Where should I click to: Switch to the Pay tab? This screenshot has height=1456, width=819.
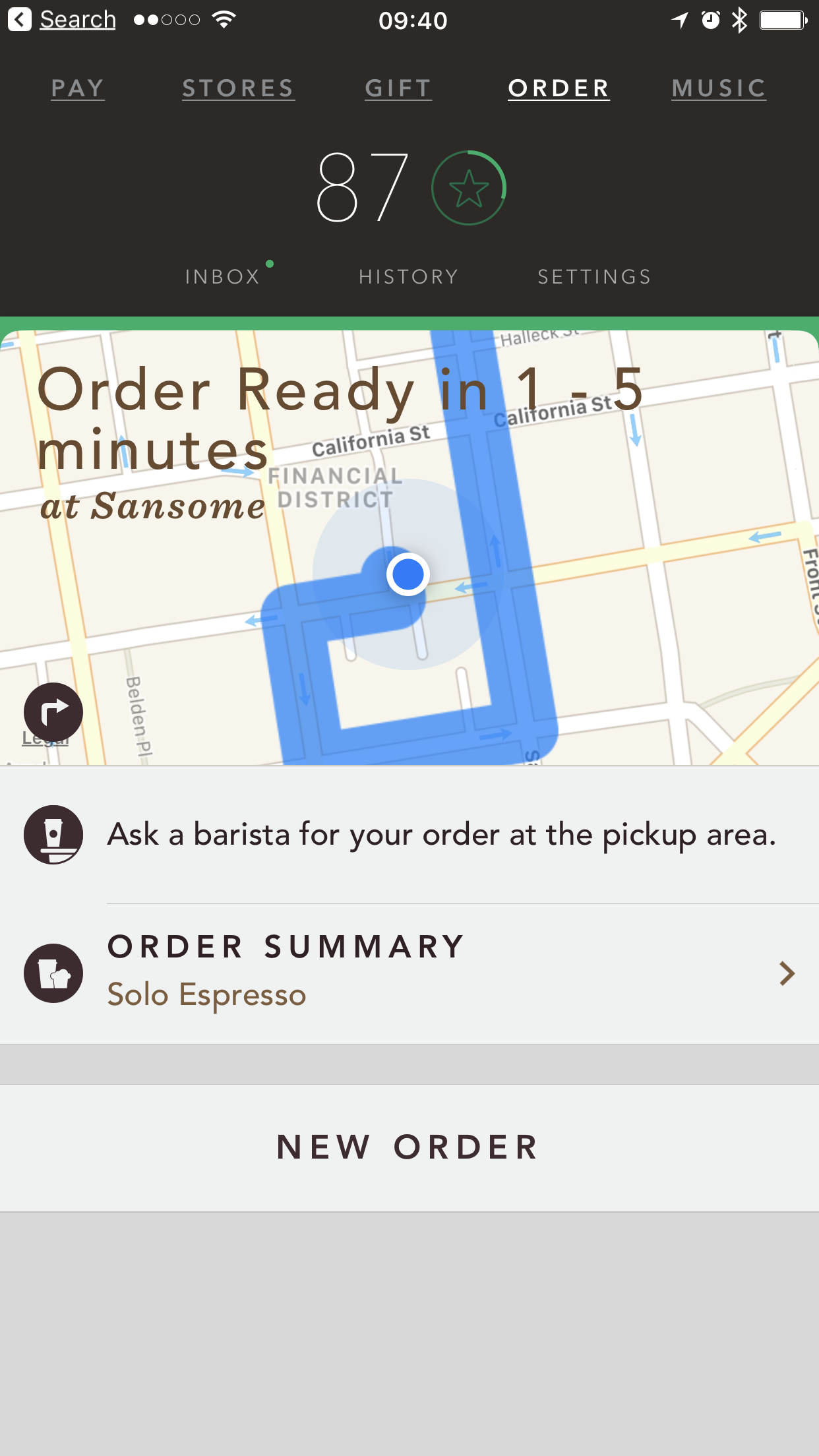78,88
